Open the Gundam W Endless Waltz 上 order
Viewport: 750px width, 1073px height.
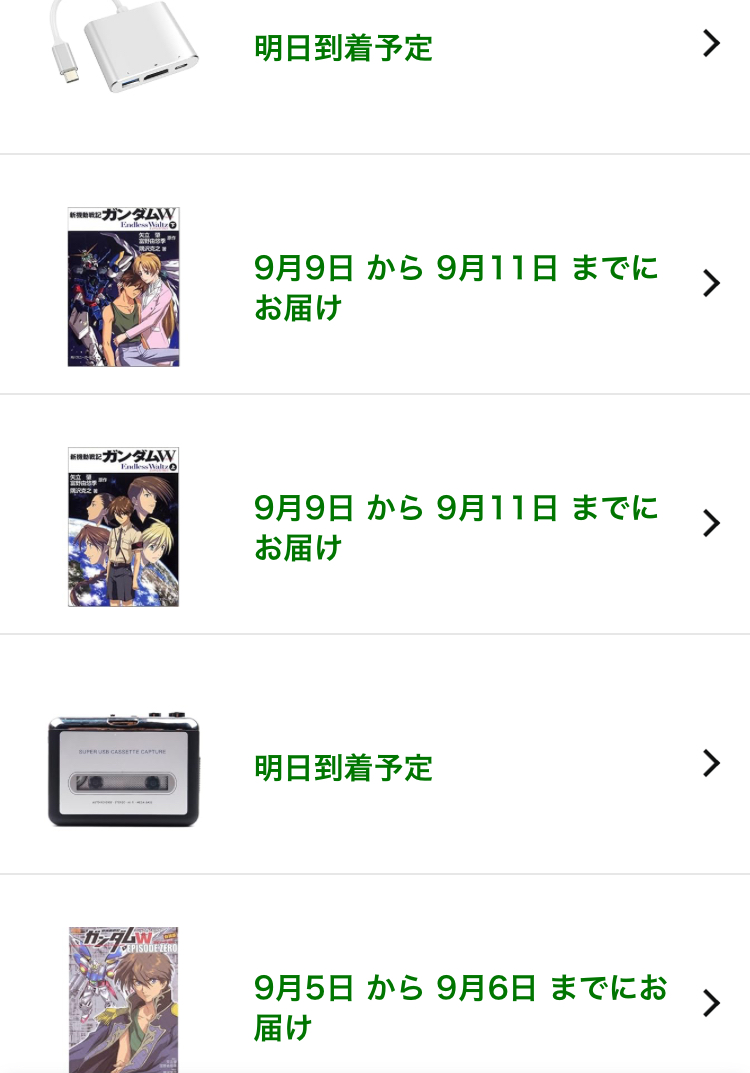375,525
